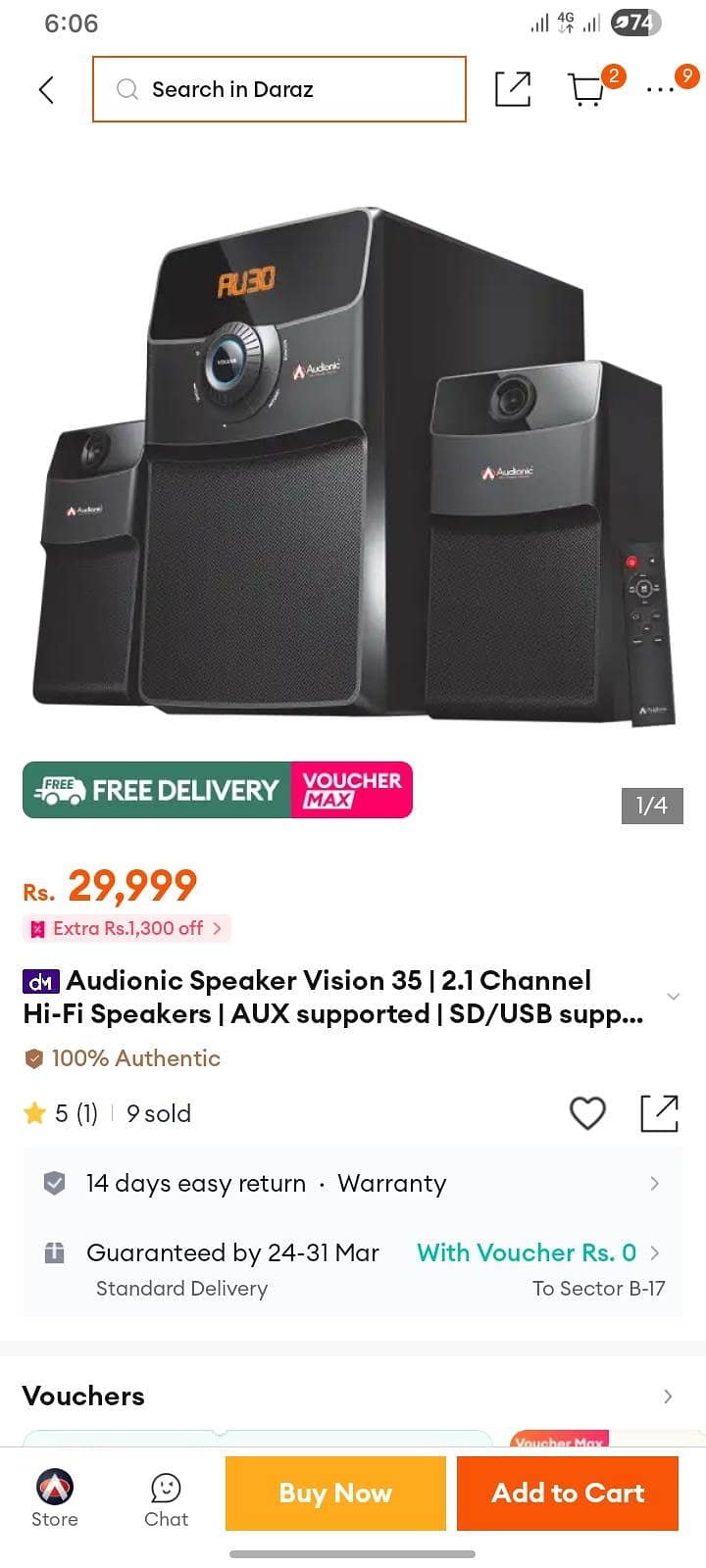Tap the Add to Cart button

567,1493
